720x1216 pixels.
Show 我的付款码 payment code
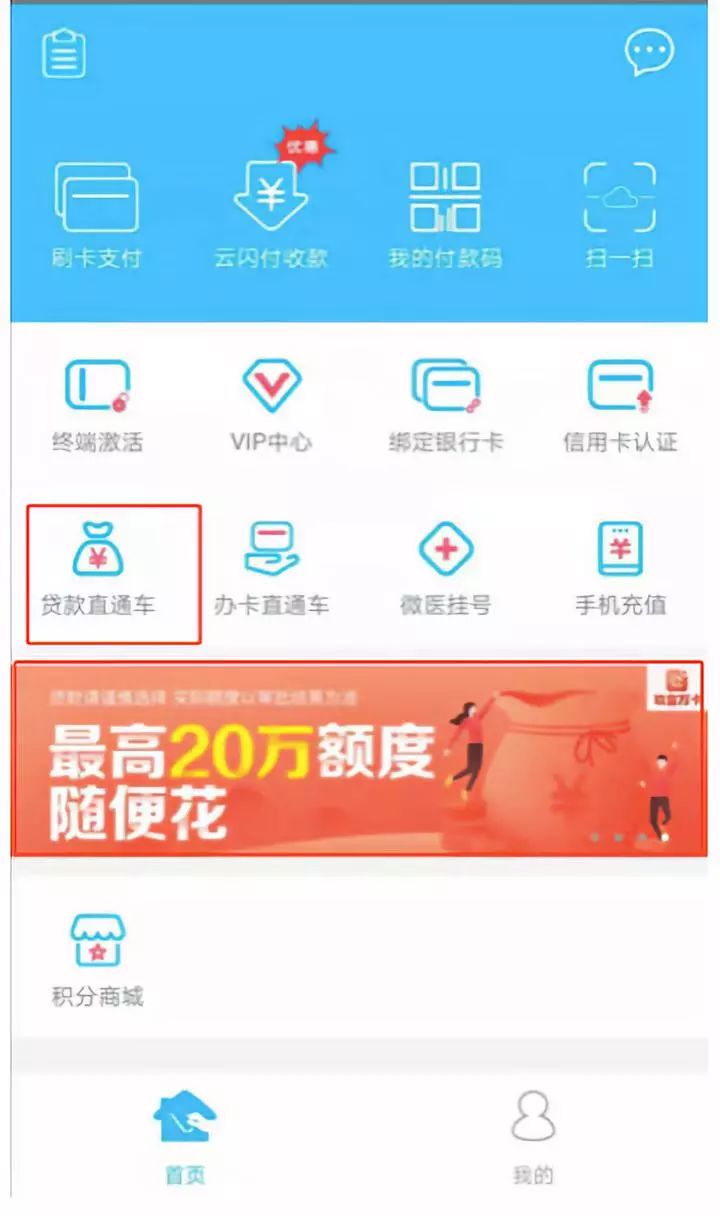click(x=445, y=215)
